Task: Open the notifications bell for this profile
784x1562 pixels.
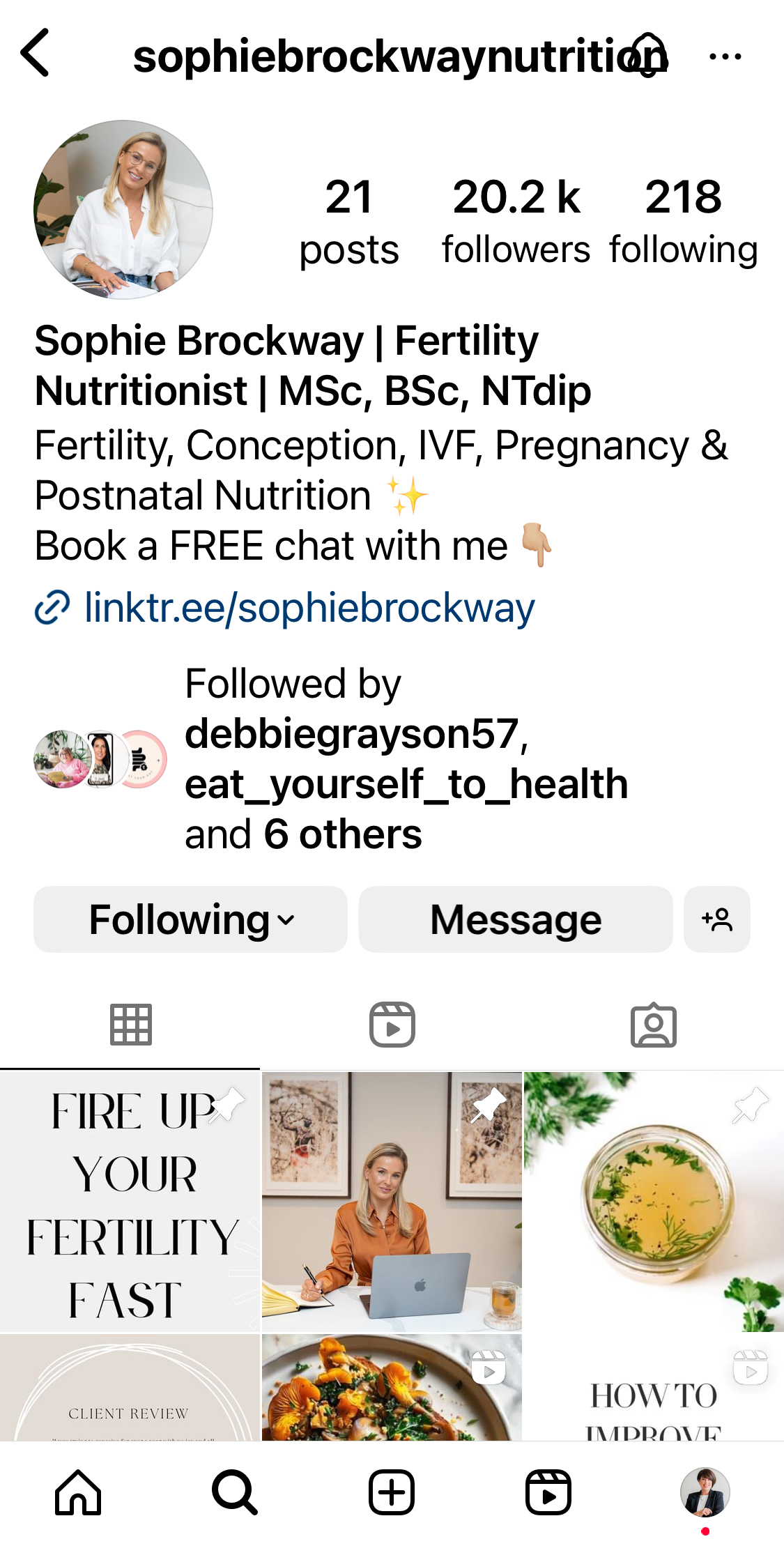Action: pos(649,55)
